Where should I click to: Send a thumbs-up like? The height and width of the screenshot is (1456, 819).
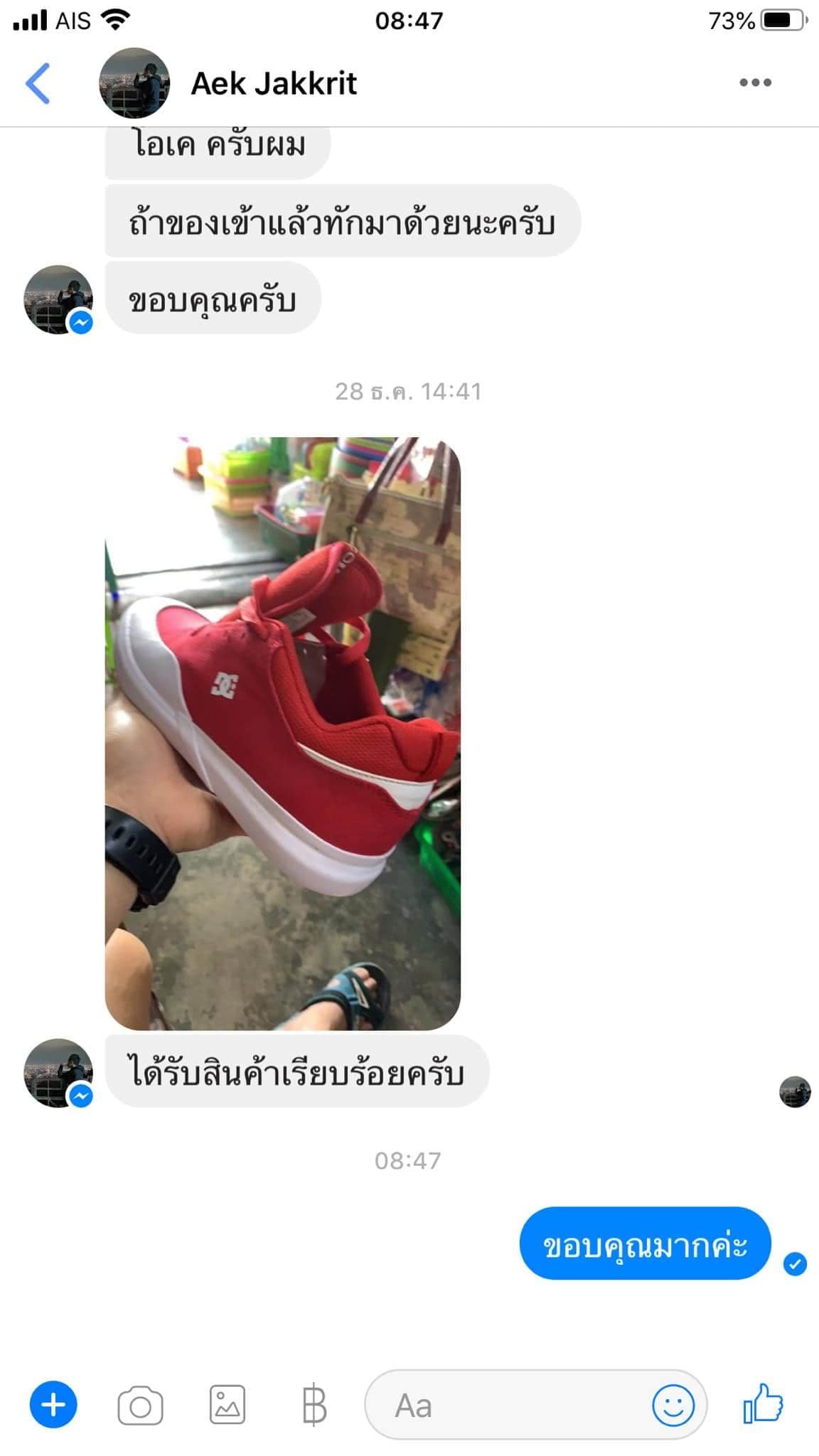[763, 1403]
